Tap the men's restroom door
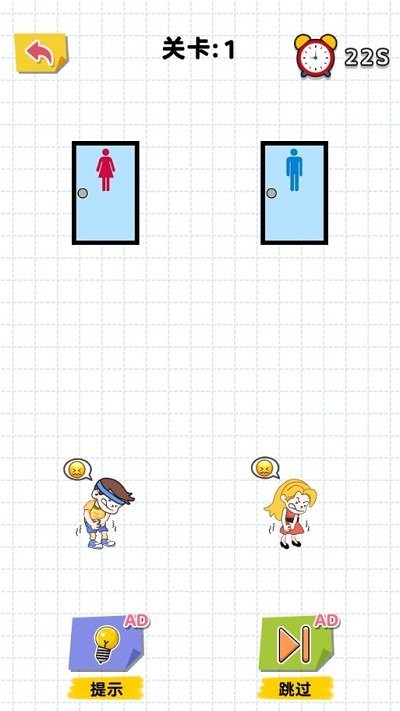 294,193
